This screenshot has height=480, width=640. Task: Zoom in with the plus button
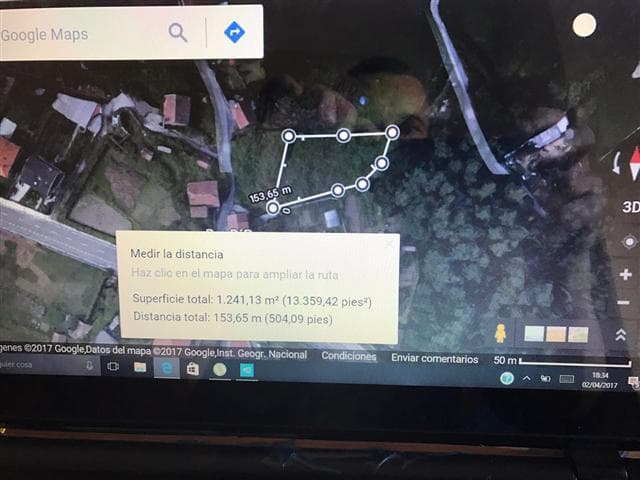[626, 274]
